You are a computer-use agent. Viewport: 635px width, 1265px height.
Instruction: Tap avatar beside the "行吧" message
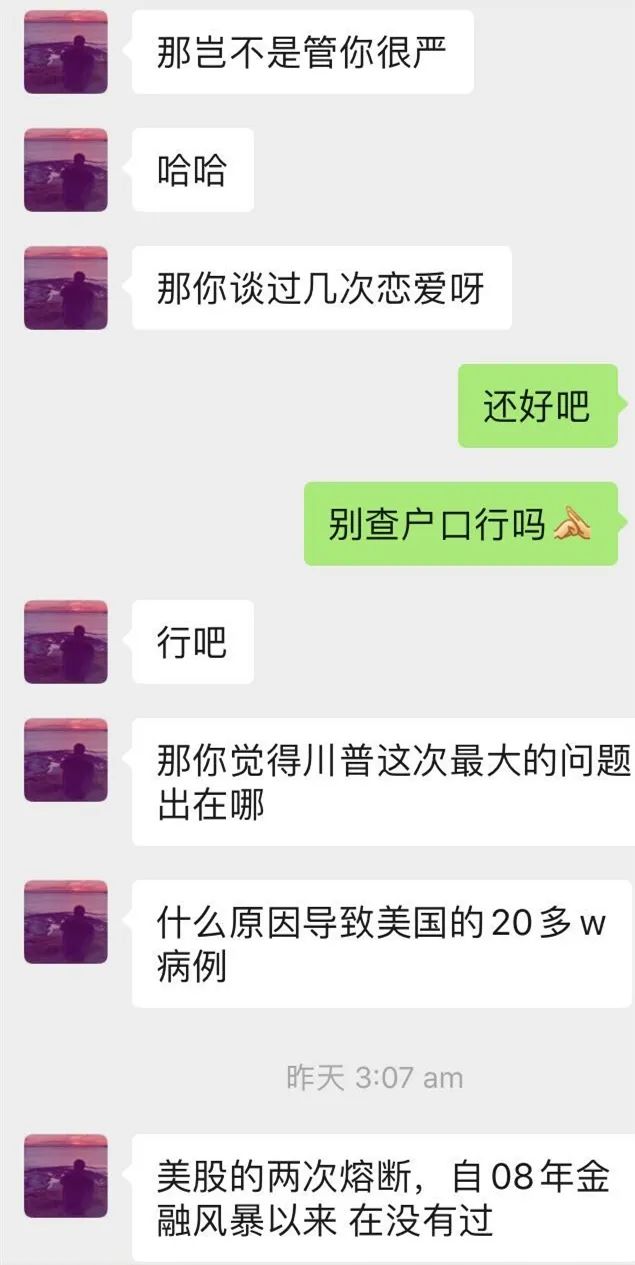coord(65,642)
